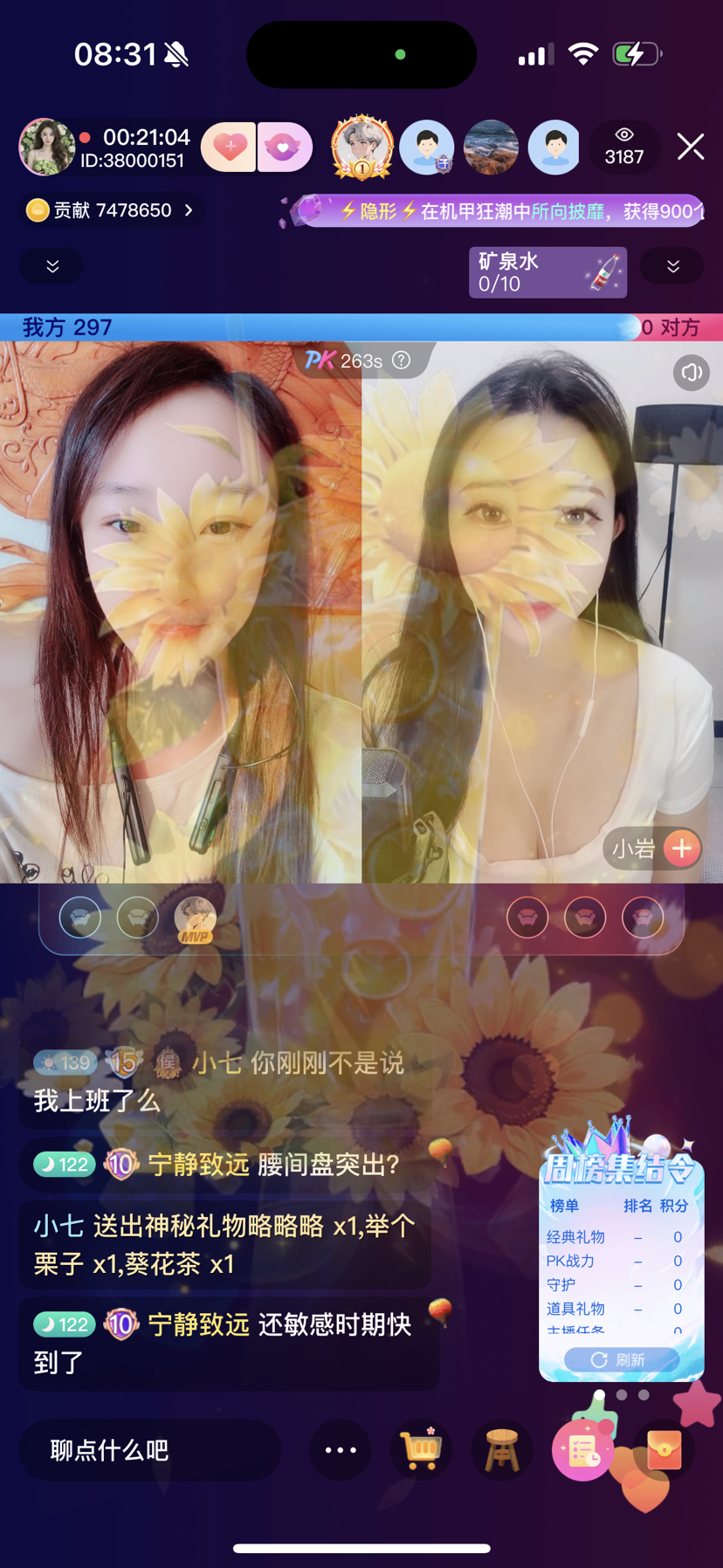Viewport: 723px width, 1568px height.
Task: Open the chat input 聊点什么吧
Action: click(x=150, y=1450)
